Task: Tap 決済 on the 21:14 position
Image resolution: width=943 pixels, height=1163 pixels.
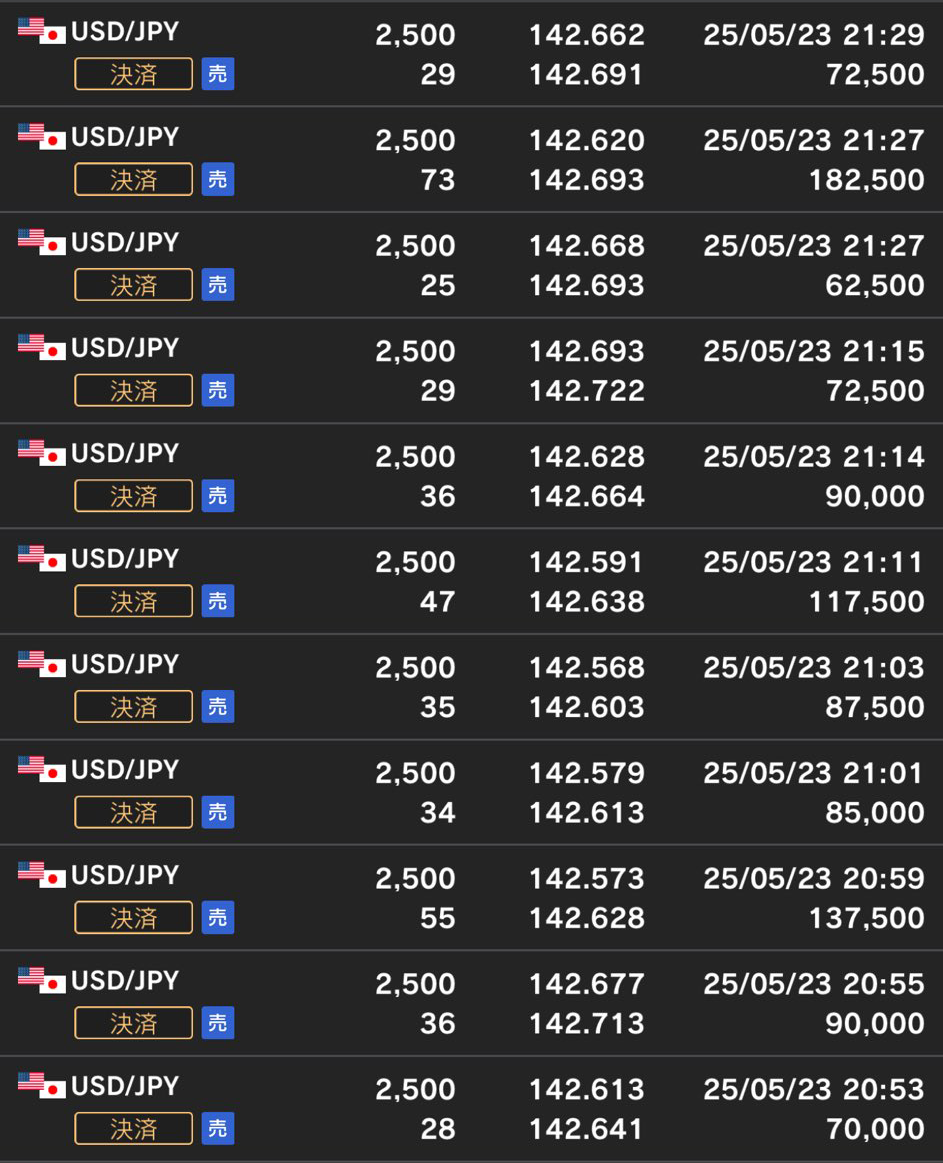Action: coord(133,497)
